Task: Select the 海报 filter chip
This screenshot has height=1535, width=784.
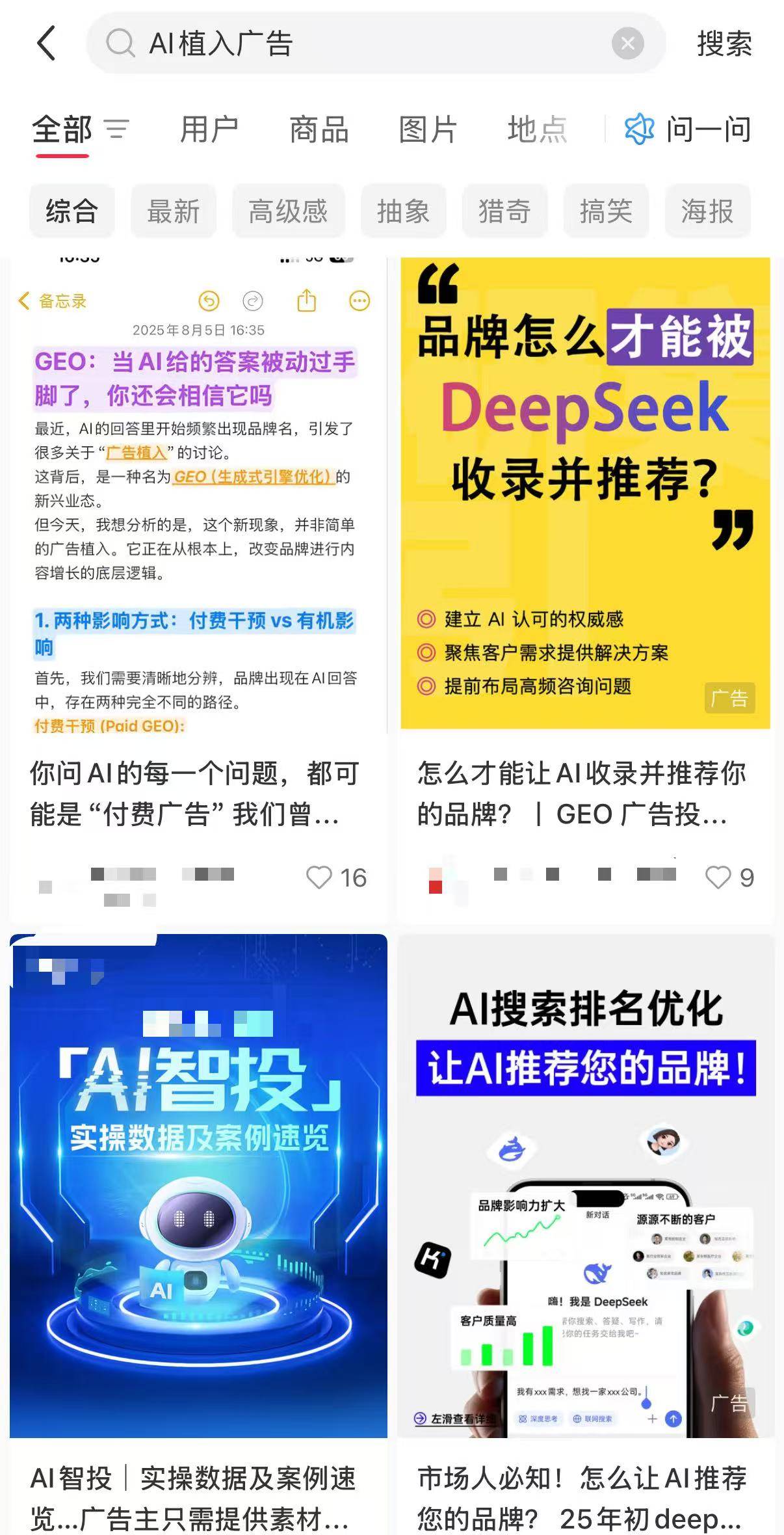Action: click(707, 211)
